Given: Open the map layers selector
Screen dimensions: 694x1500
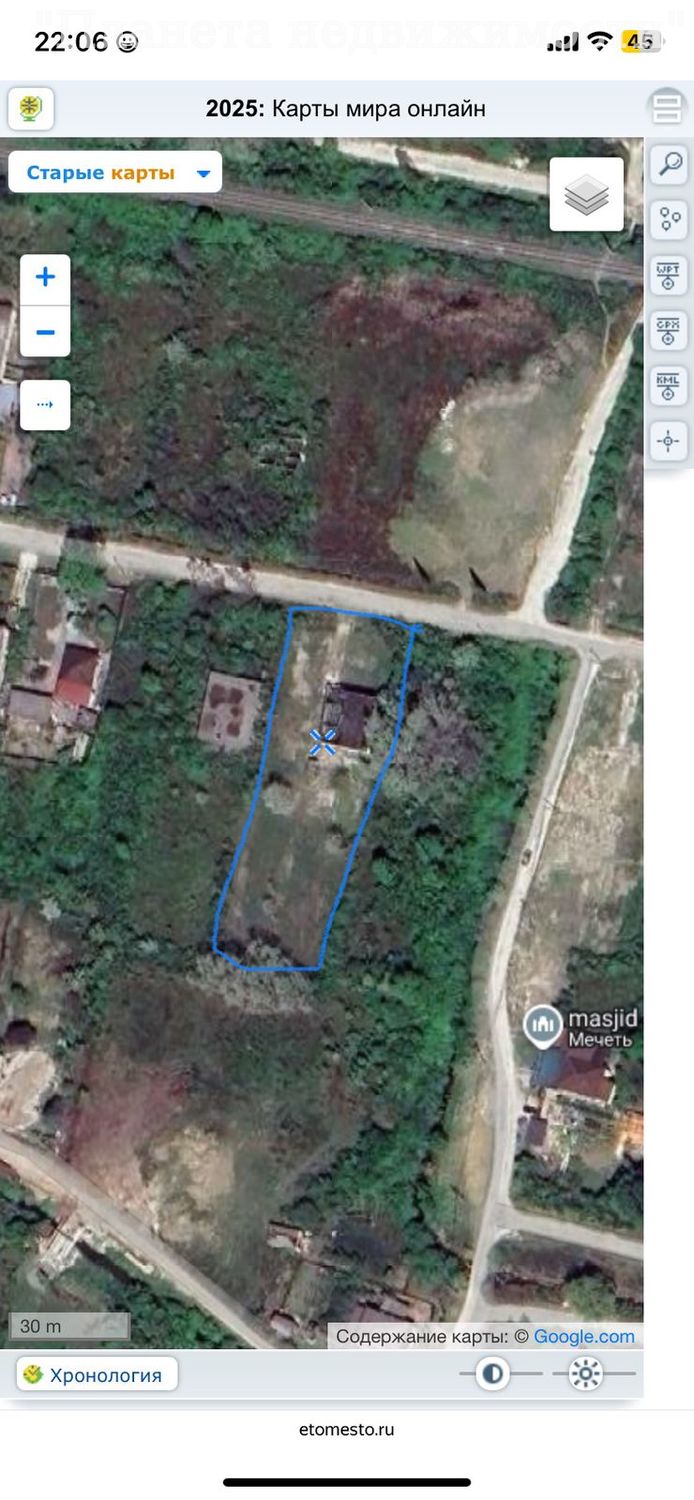Looking at the screenshot, I should 586,194.
